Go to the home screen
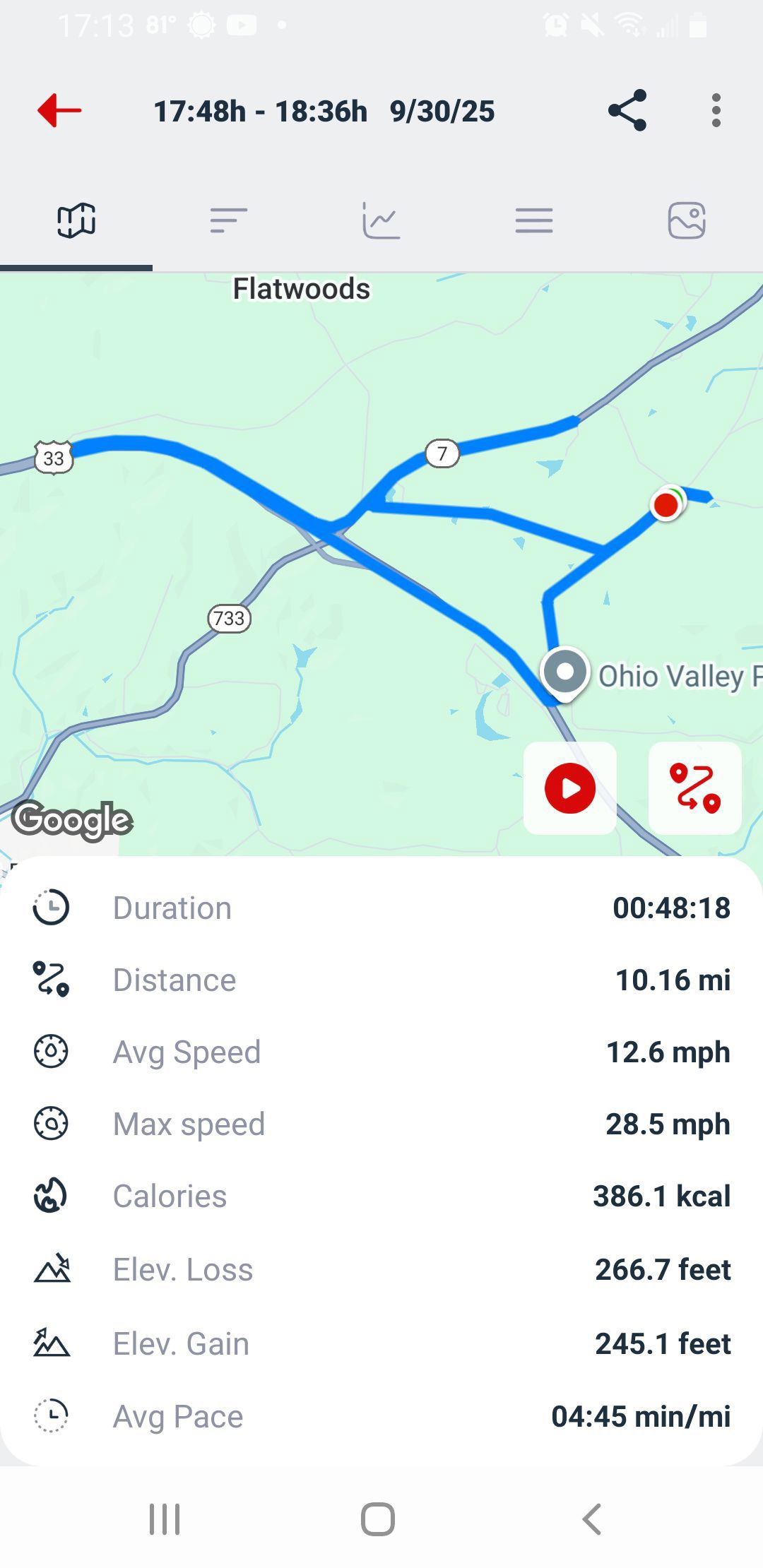This screenshot has height=1568, width=763. pos(378,1519)
